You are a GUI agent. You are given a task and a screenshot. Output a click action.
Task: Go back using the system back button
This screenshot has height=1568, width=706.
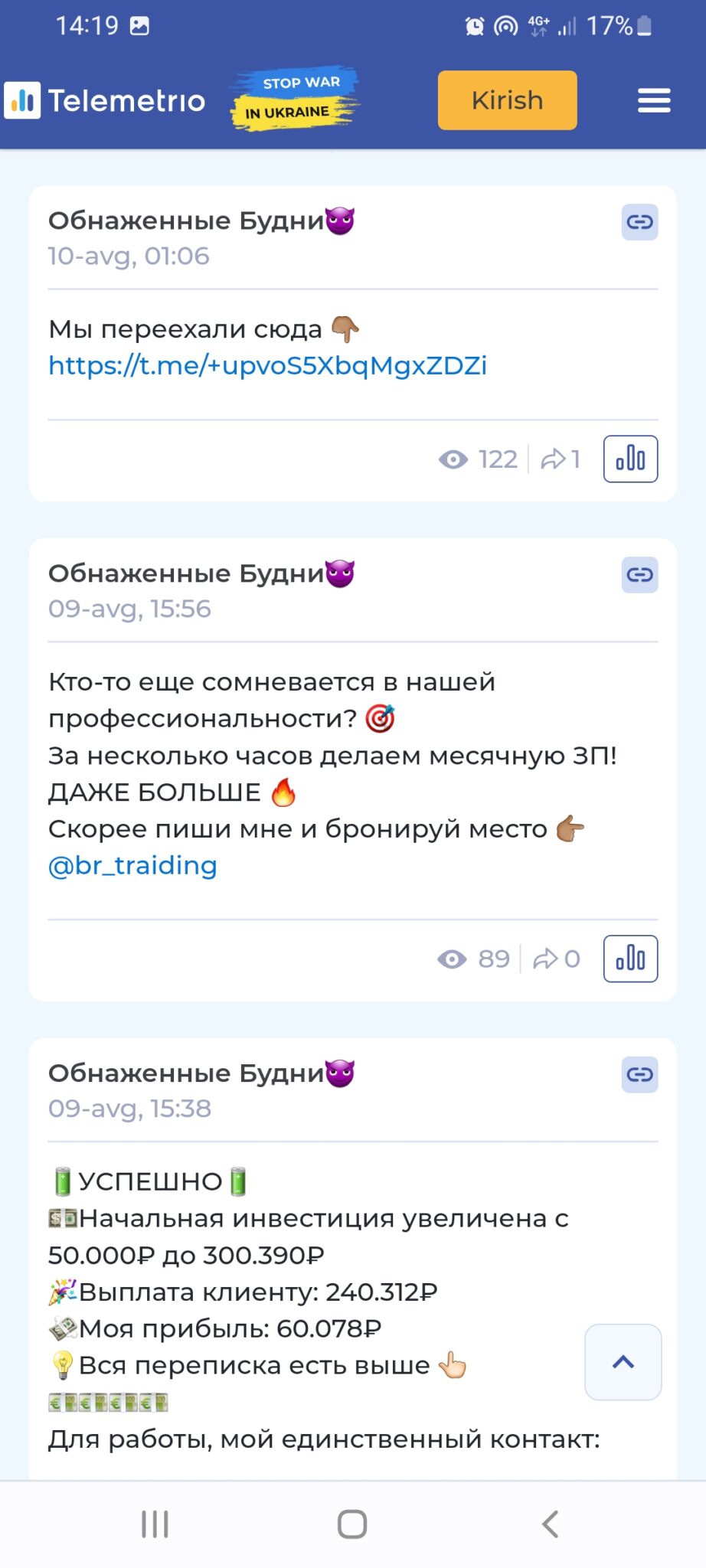tap(550, 1524)
